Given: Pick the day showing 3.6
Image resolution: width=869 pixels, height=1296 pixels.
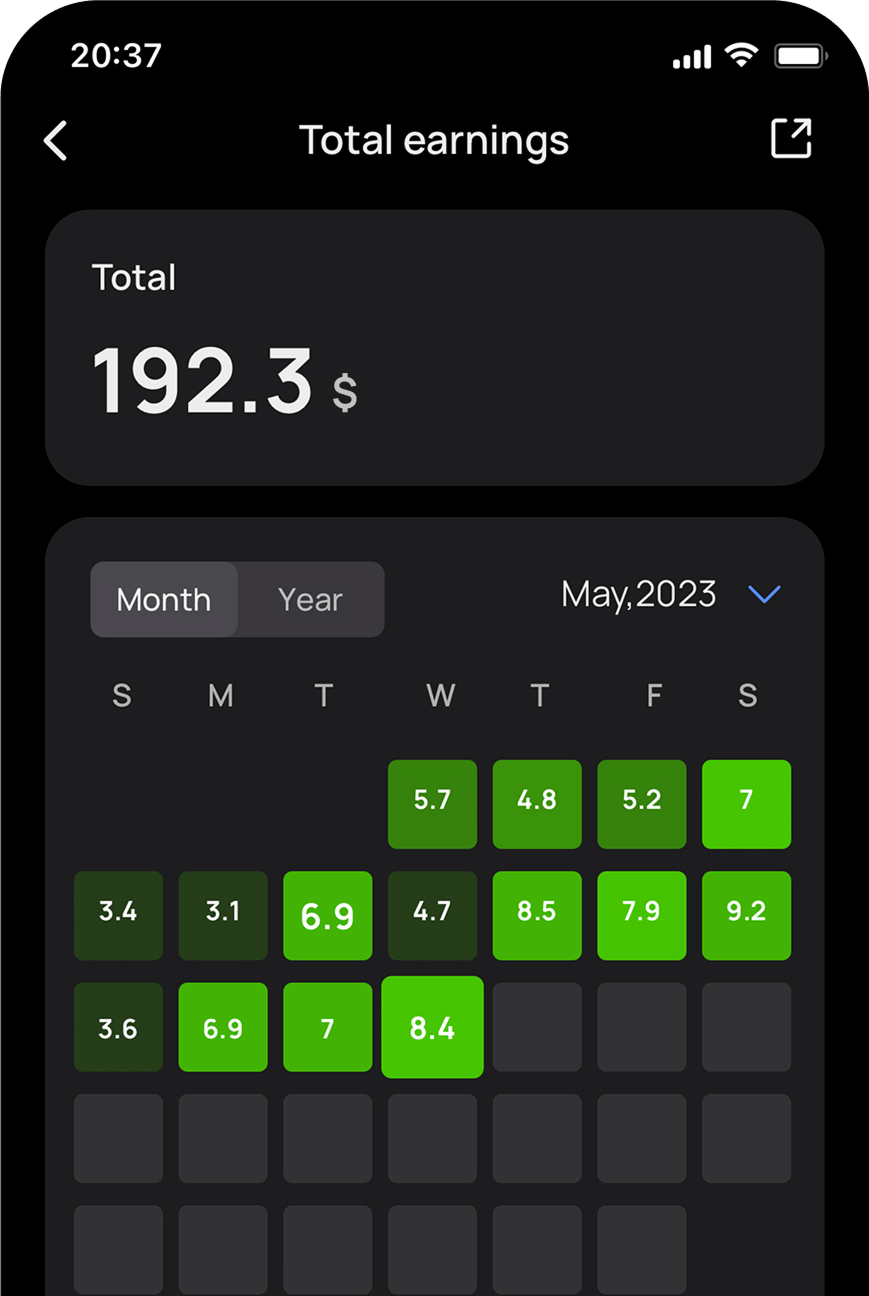Looking at the screenshot, I should pyautogui.click(x=118, y=1027).
